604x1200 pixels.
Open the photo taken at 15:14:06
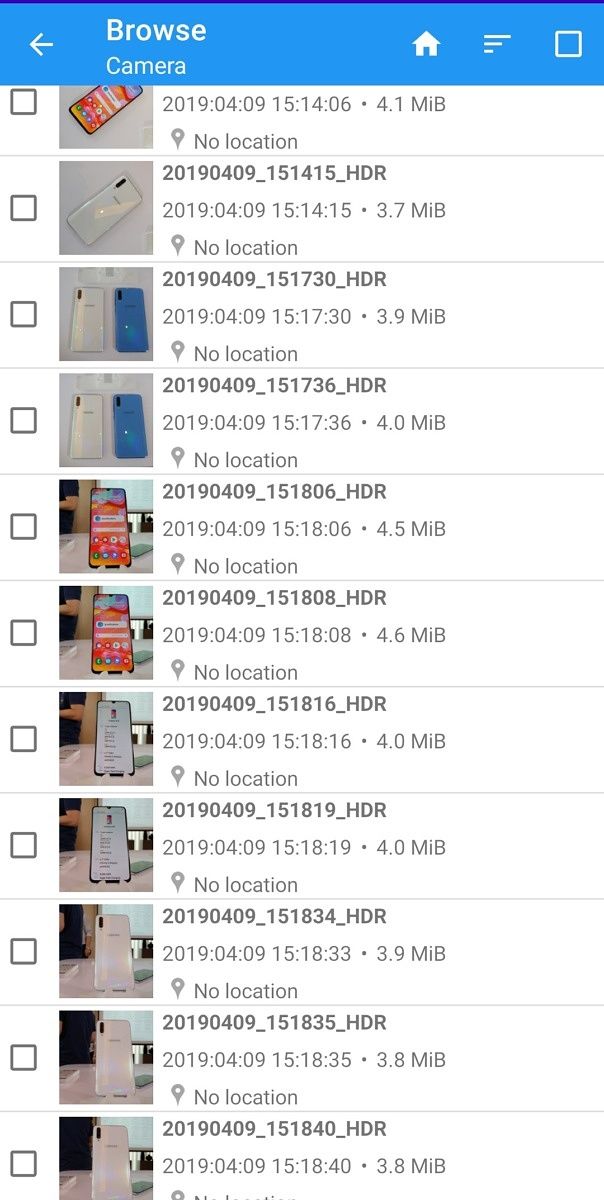pyautogui.click(x=302, y=121)
